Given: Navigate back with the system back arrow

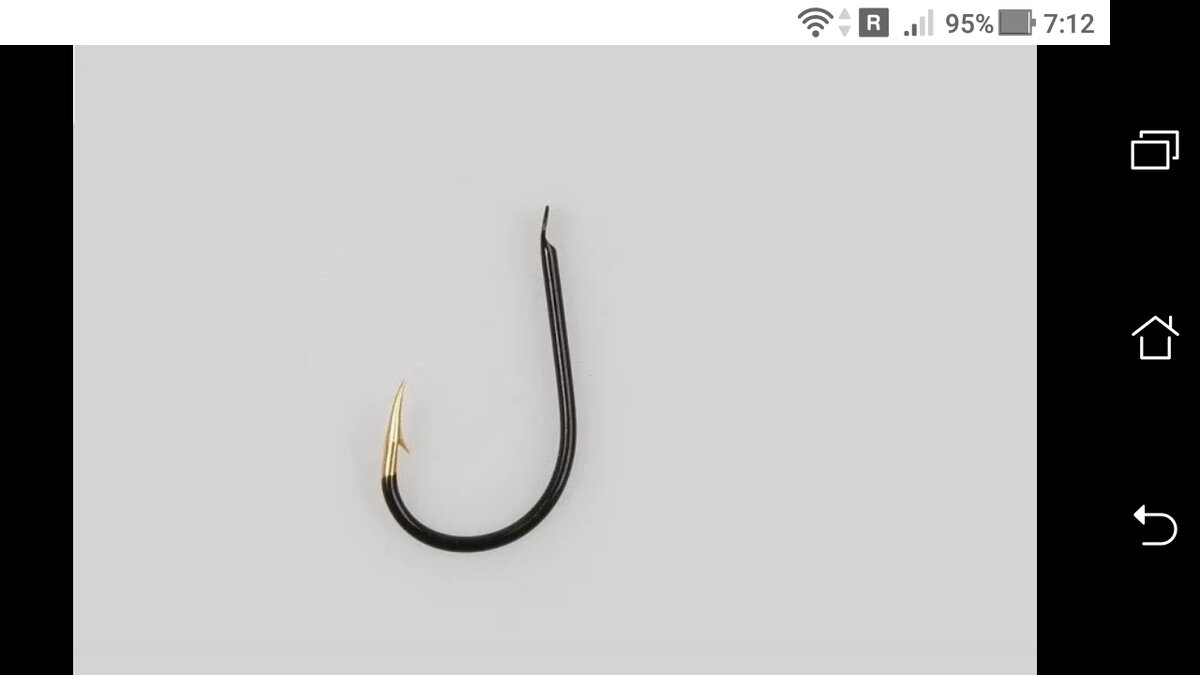Looking at the screenshot, I should (1154, 525).
